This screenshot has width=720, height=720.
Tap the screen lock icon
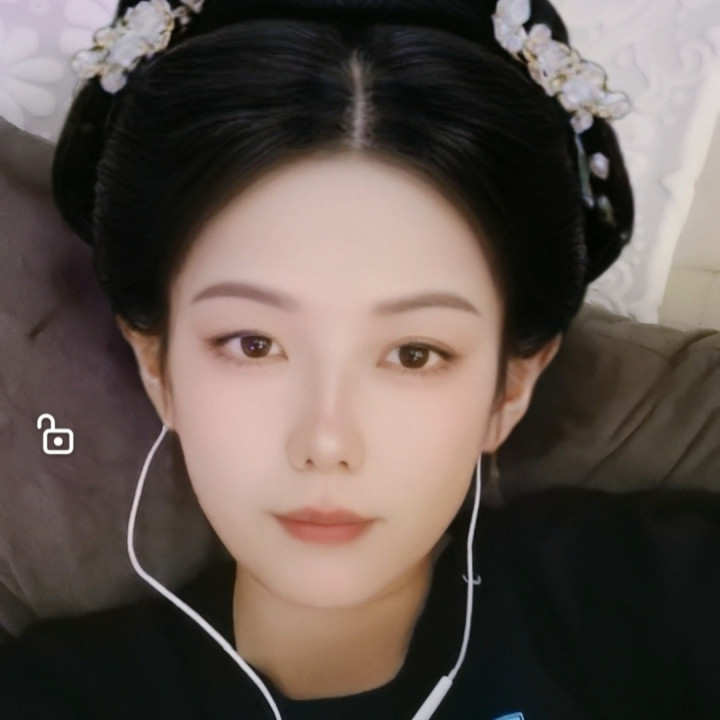[56, 435]
